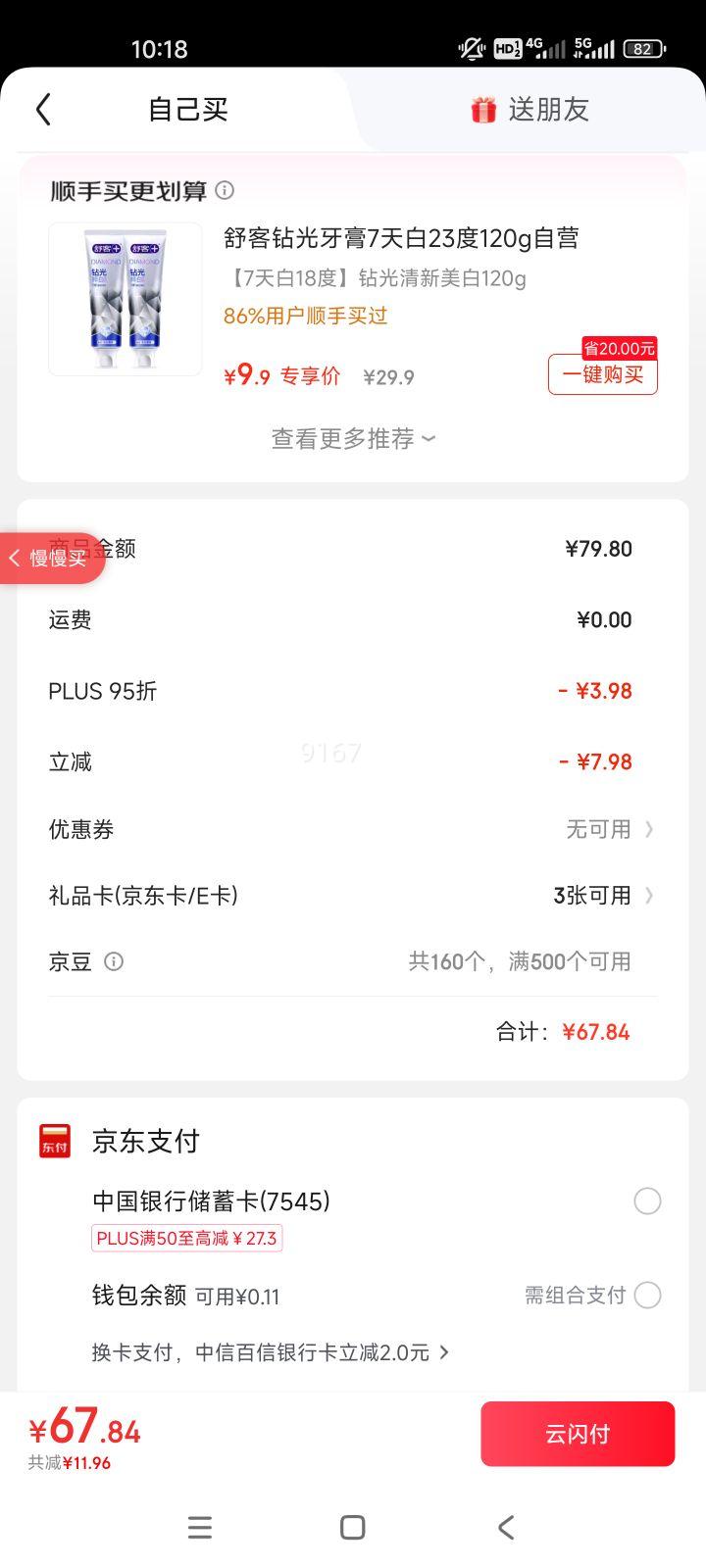This screenshot has width=706, height=1568.
Task: Go back using the top-left arrow
Action: 43,110
